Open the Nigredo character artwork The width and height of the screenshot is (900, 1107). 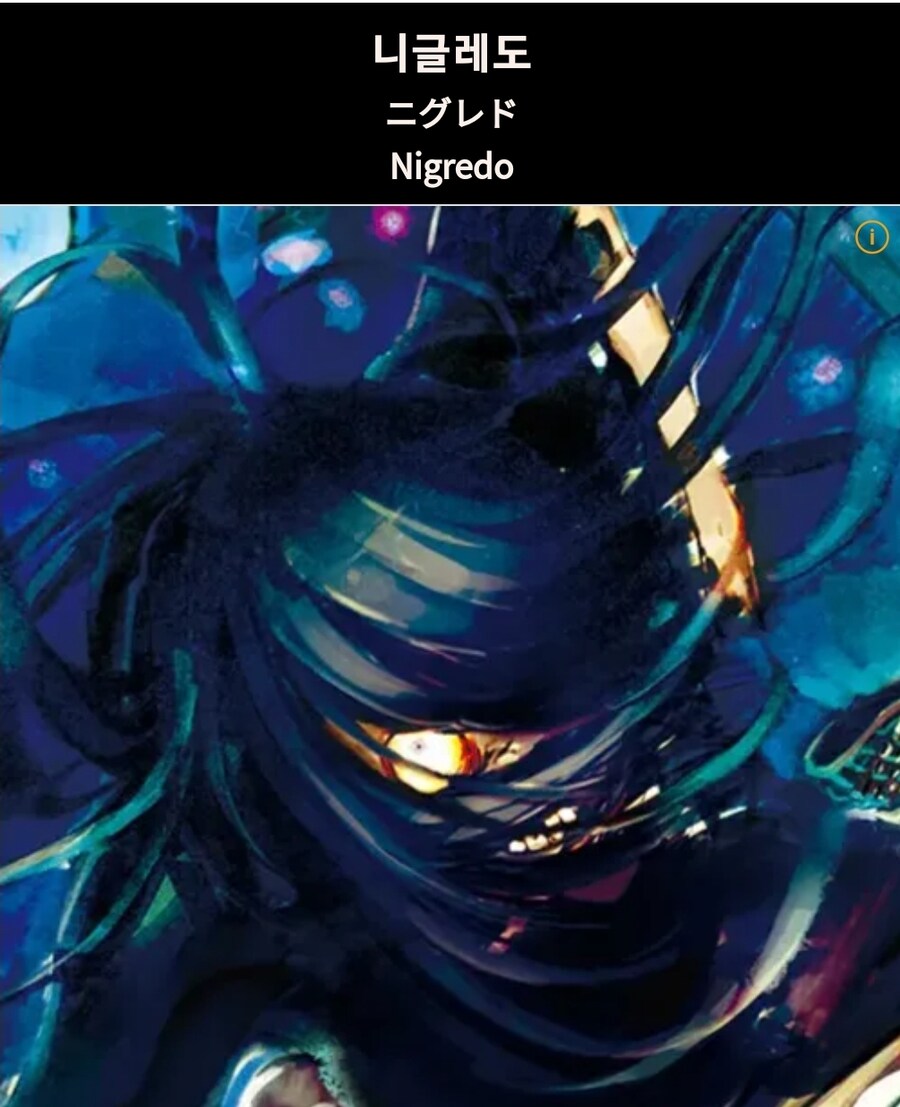[450, 655]
